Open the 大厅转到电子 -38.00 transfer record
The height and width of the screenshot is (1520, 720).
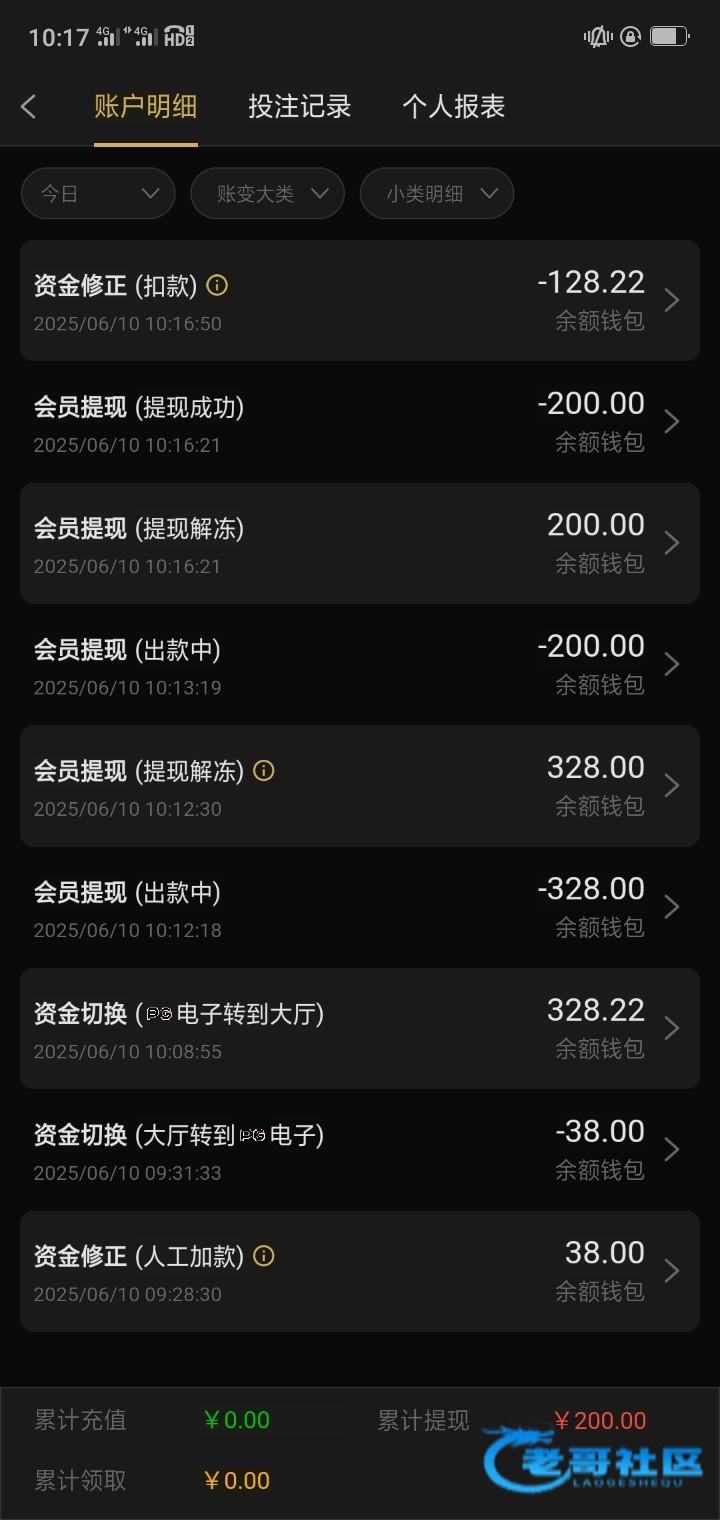pyautogui.click(x=360, y=1150)
